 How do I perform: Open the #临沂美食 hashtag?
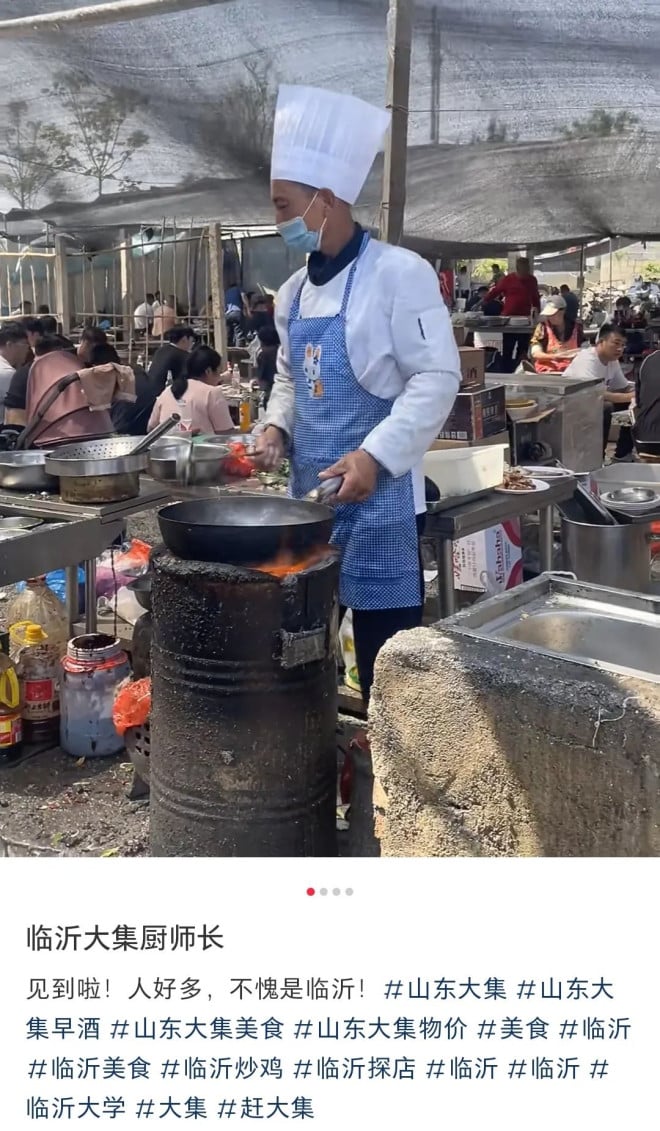[x=88, y=1068]
